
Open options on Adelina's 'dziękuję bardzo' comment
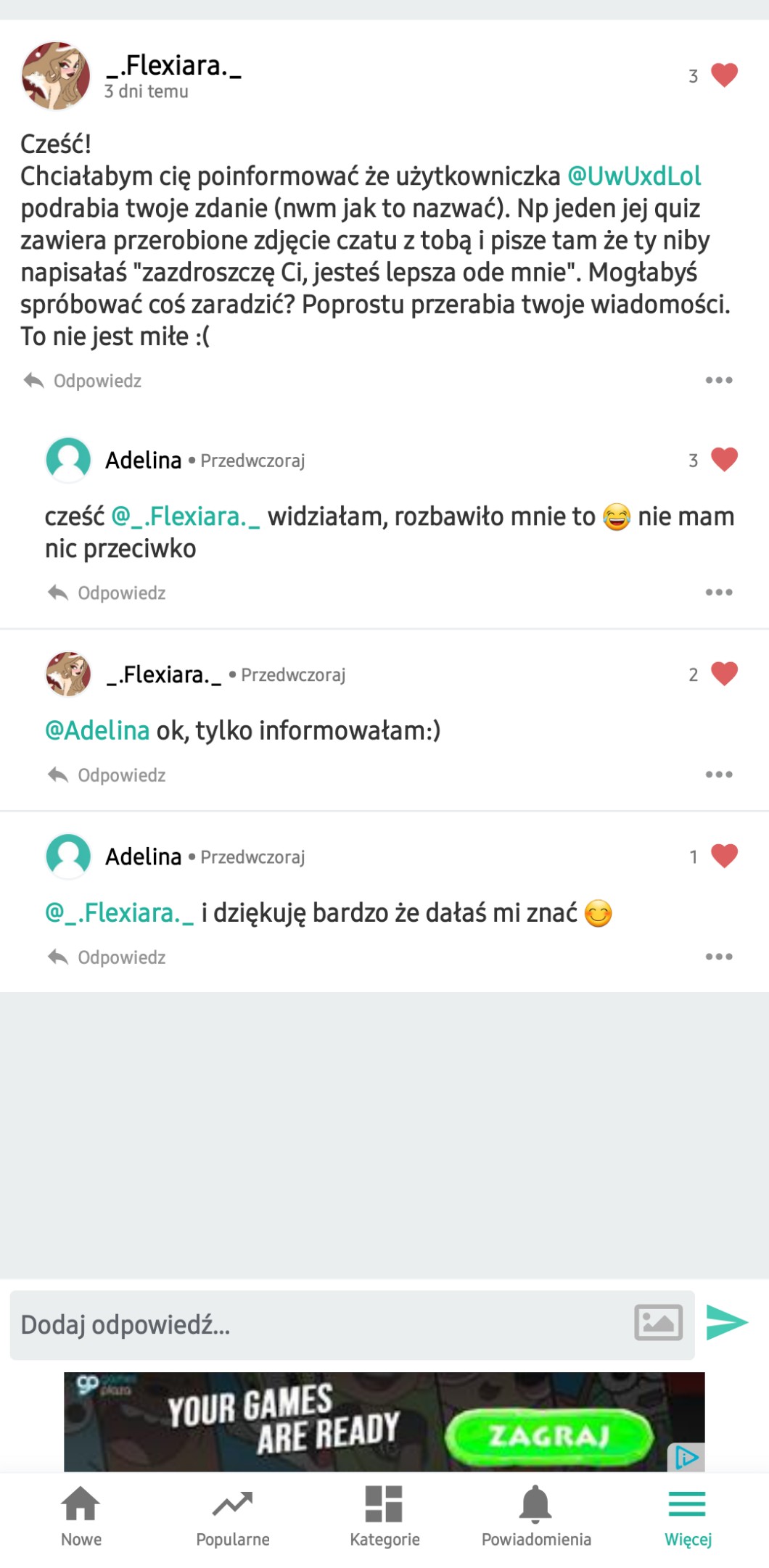[x=718, y=957]
